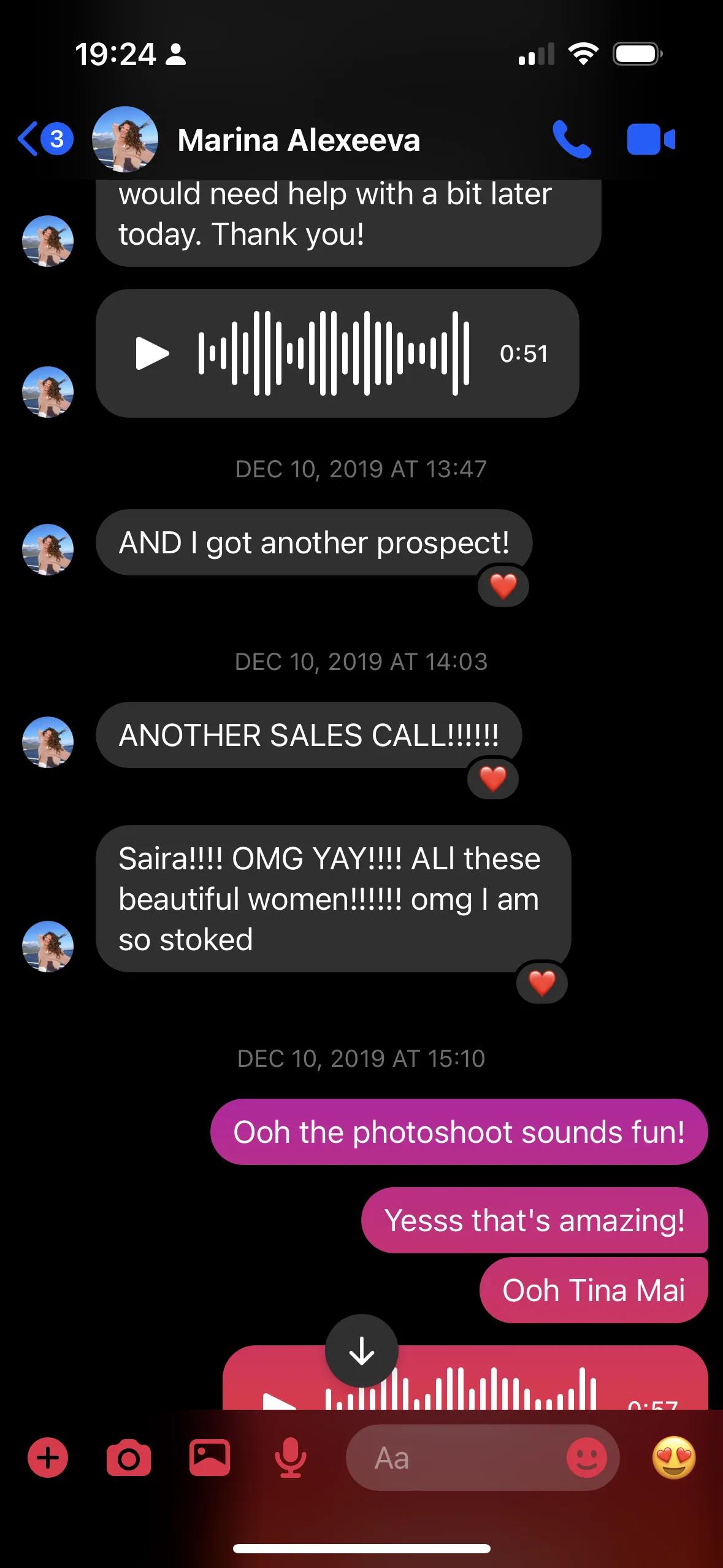Open the emoji picker in message field
Image resolution: width=723 pixels, height=1568 pixels.
(586, 1458)
